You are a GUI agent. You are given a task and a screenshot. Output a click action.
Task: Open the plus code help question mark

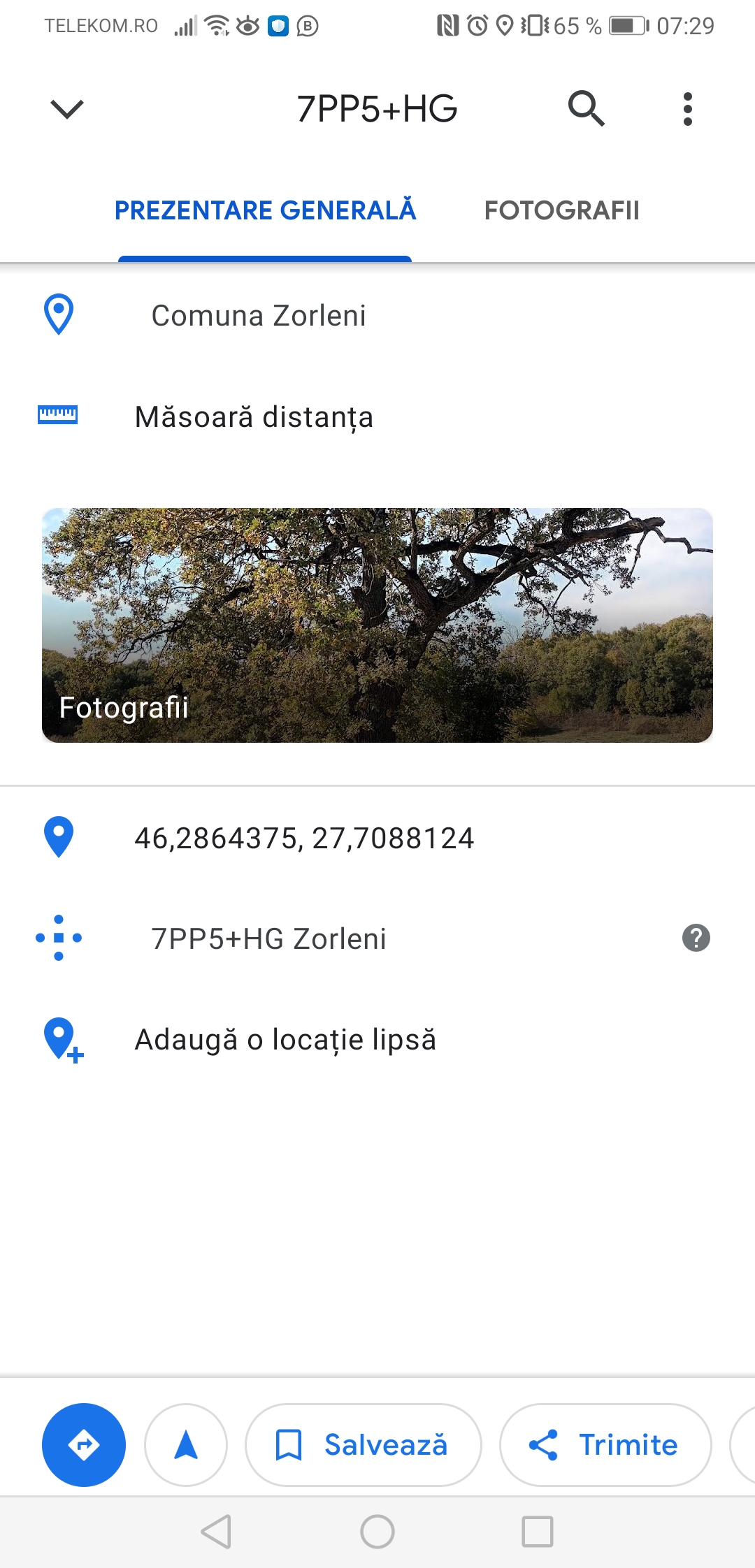(x=696, y=938)
